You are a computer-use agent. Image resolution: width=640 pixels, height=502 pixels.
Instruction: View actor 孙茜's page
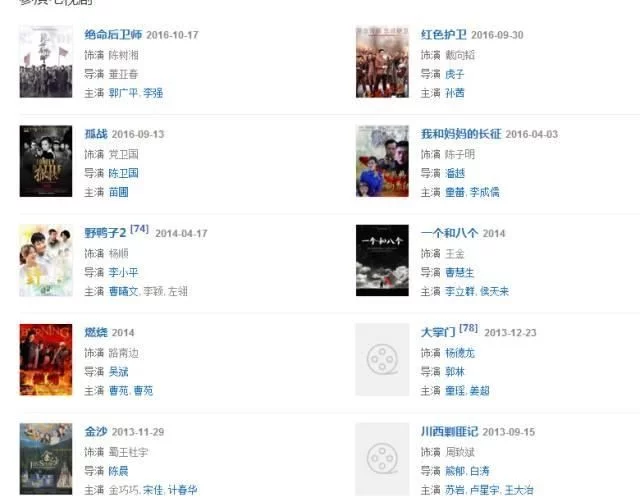pos(454,93)
